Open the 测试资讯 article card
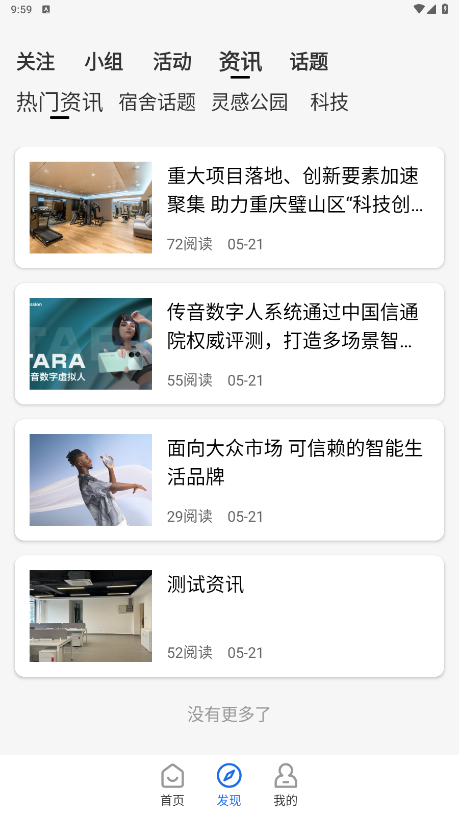The height and width of the screenshot is (816, 459). [x=230, y=616]
